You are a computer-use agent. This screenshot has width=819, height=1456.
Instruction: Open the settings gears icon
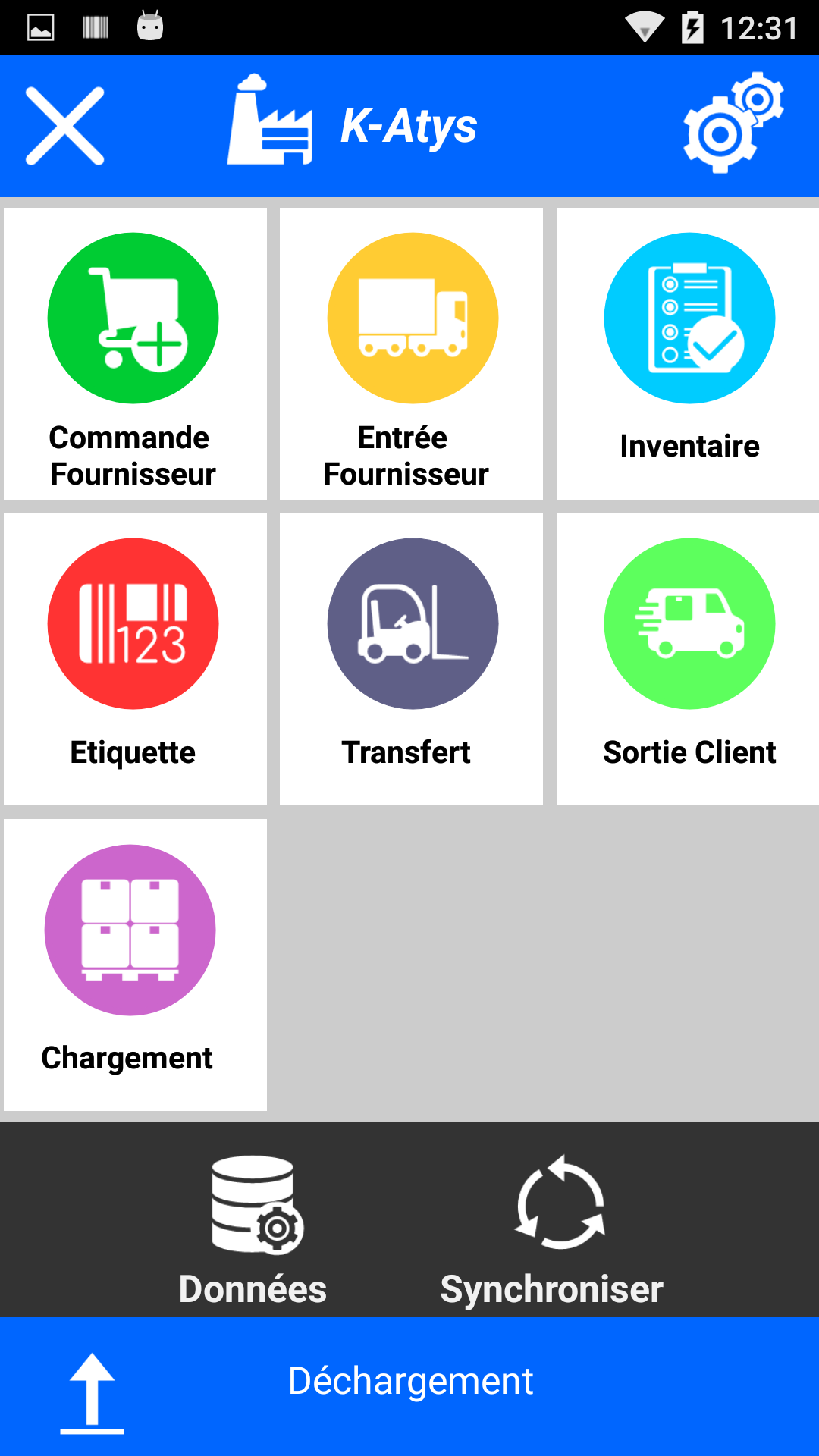[x=733, y=123]
